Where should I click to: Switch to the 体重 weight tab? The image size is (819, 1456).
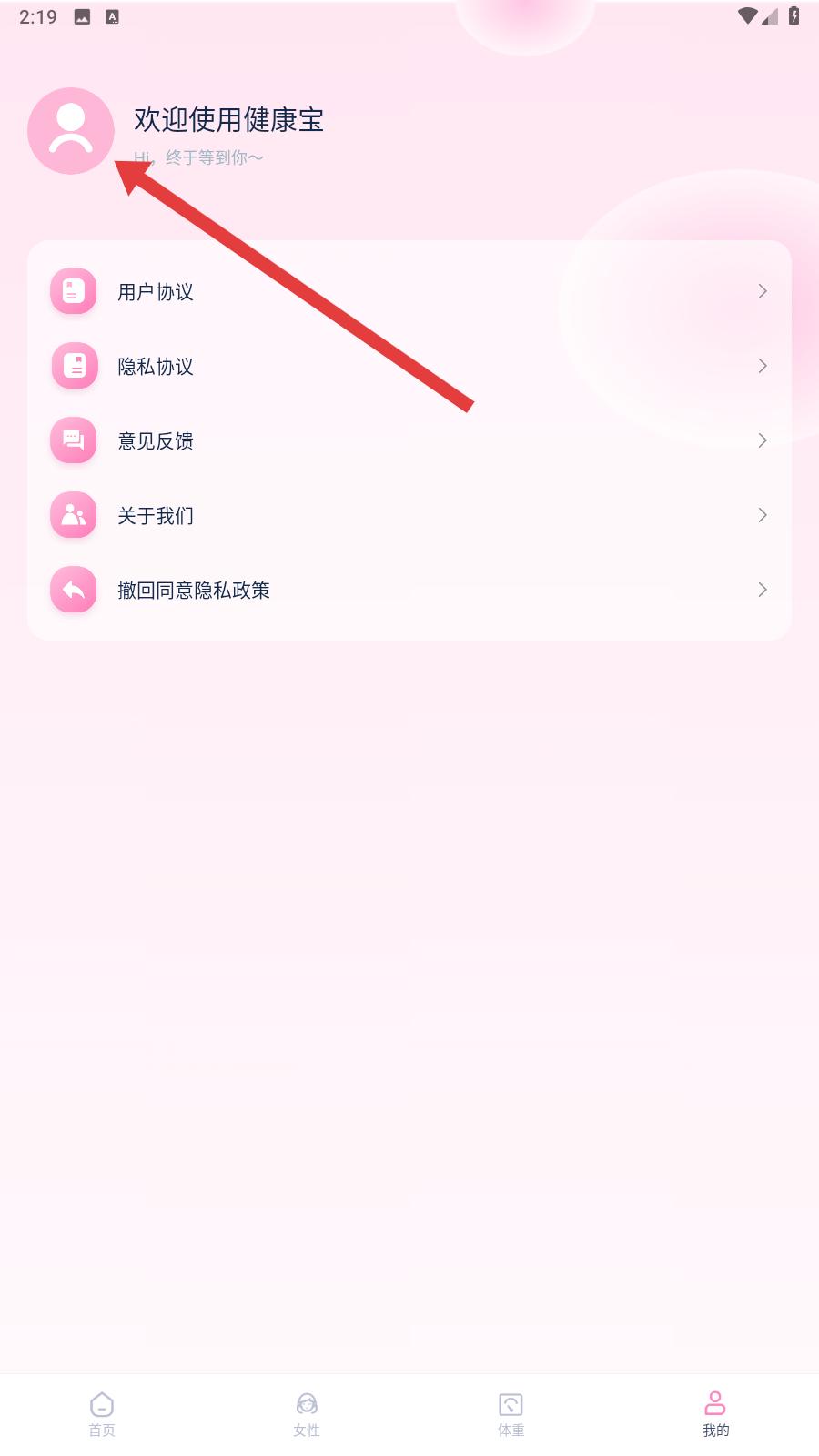511,1414
